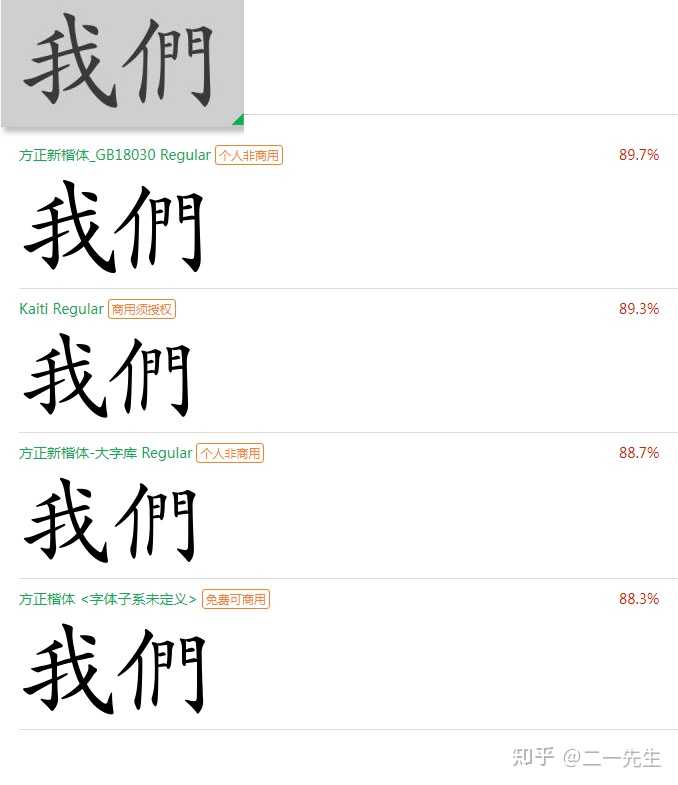Image resolution: width=678 pixels, height=785 pixels.
Task: Open the 方正楷体 font link
Action: (x=47, y=599)
